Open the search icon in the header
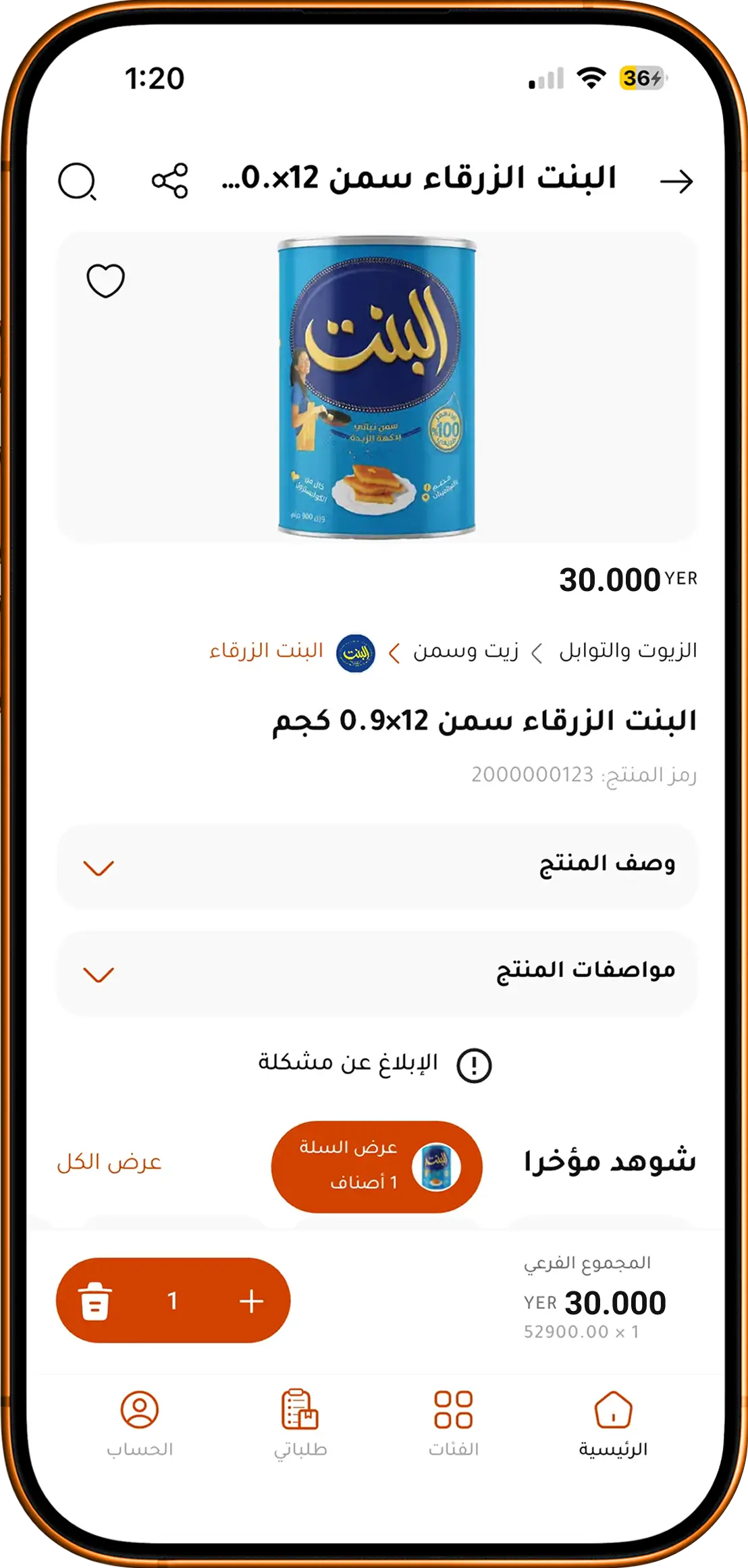The image size is (748, 1568). click(x=78, y=181)
